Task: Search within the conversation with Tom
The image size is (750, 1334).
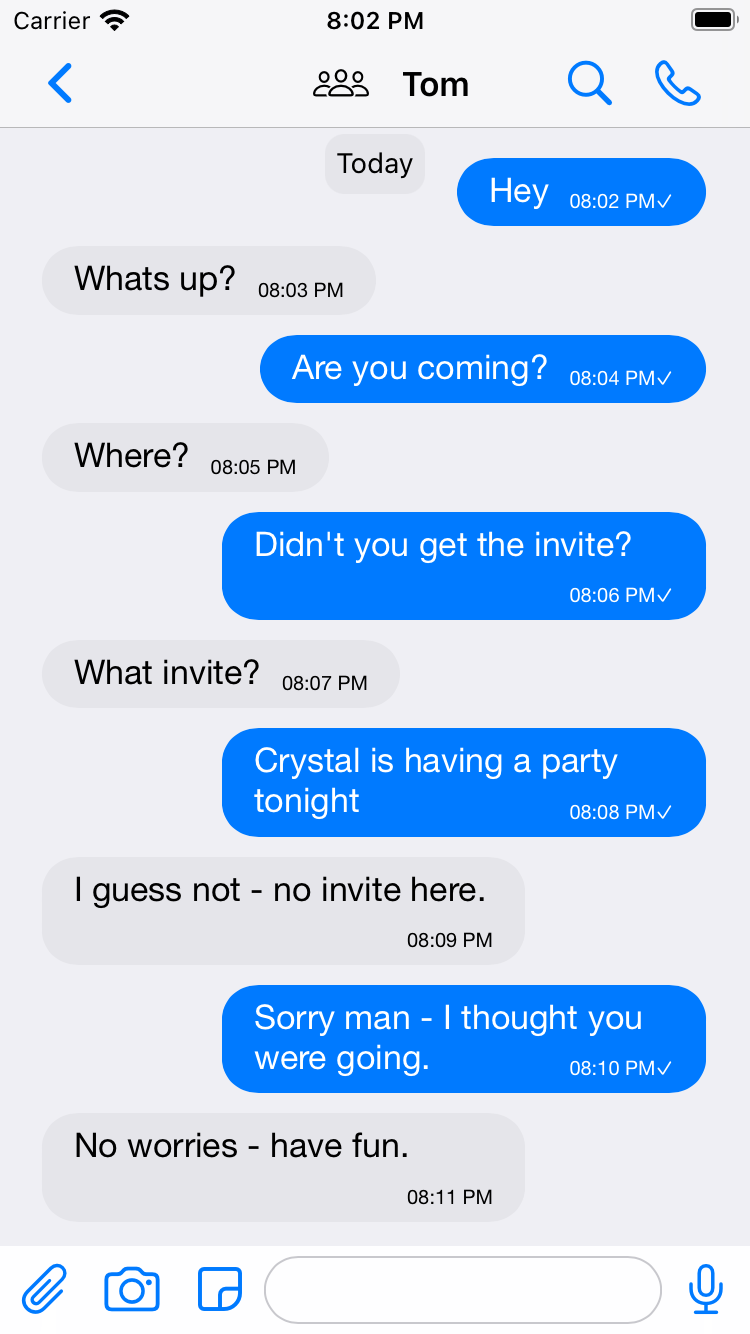Action: [x=589, y=83]
